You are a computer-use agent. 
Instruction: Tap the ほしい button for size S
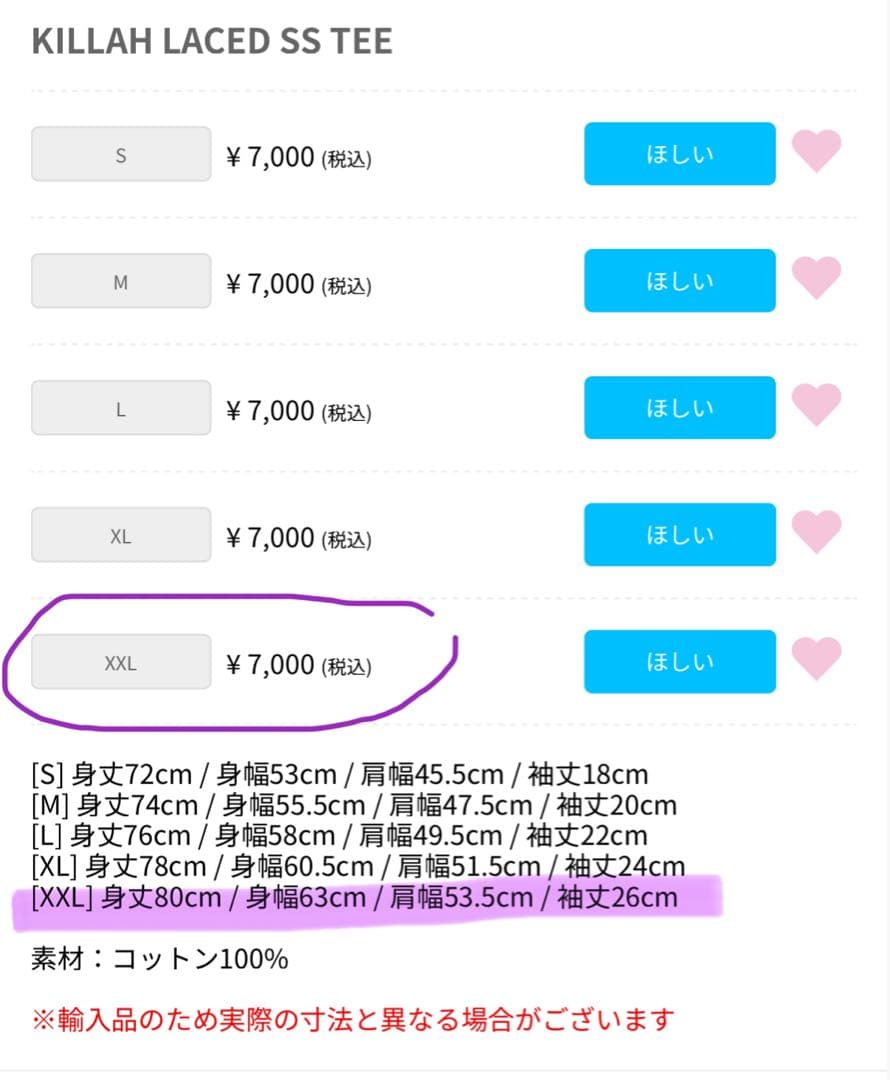(680, 154)
